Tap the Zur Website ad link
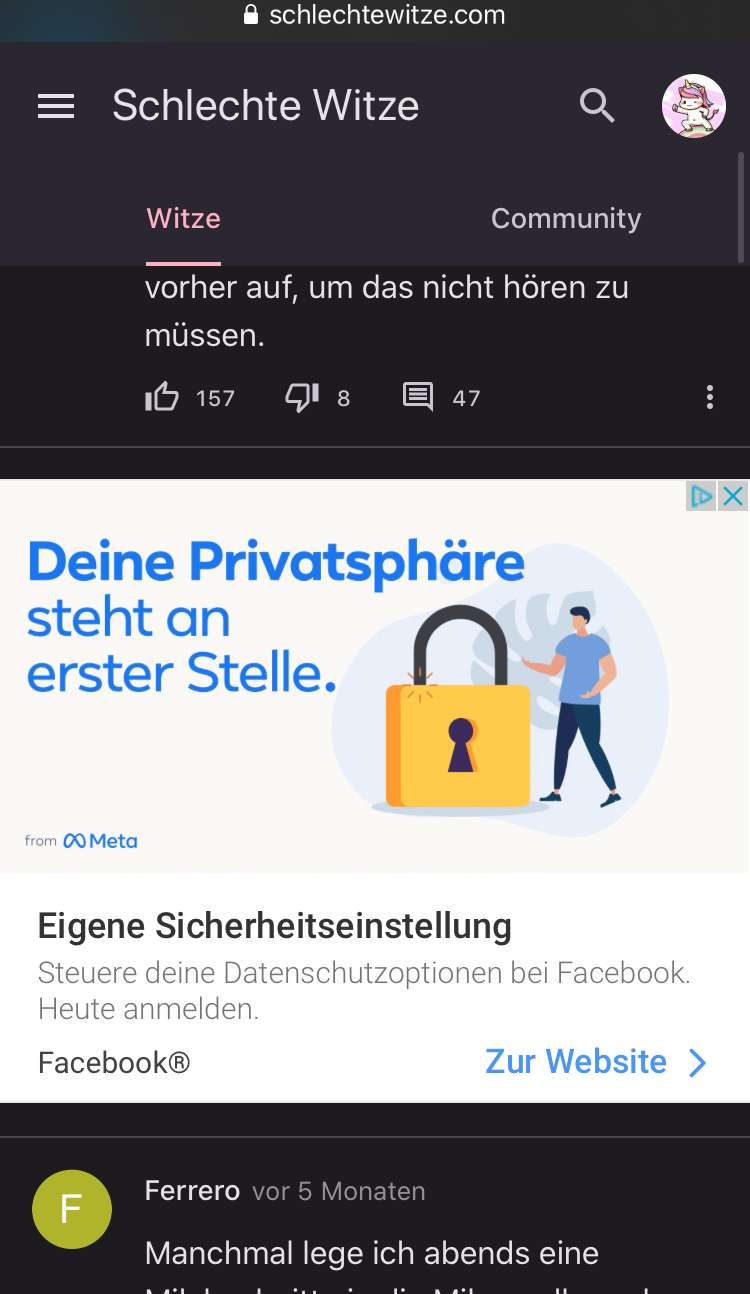The image size is (750, 1294). pyautogui.click(x=596, y=1062)
